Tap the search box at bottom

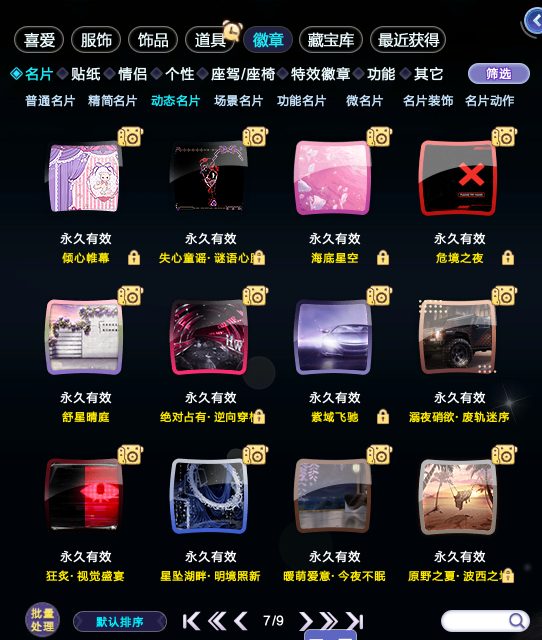coord(485,621)
